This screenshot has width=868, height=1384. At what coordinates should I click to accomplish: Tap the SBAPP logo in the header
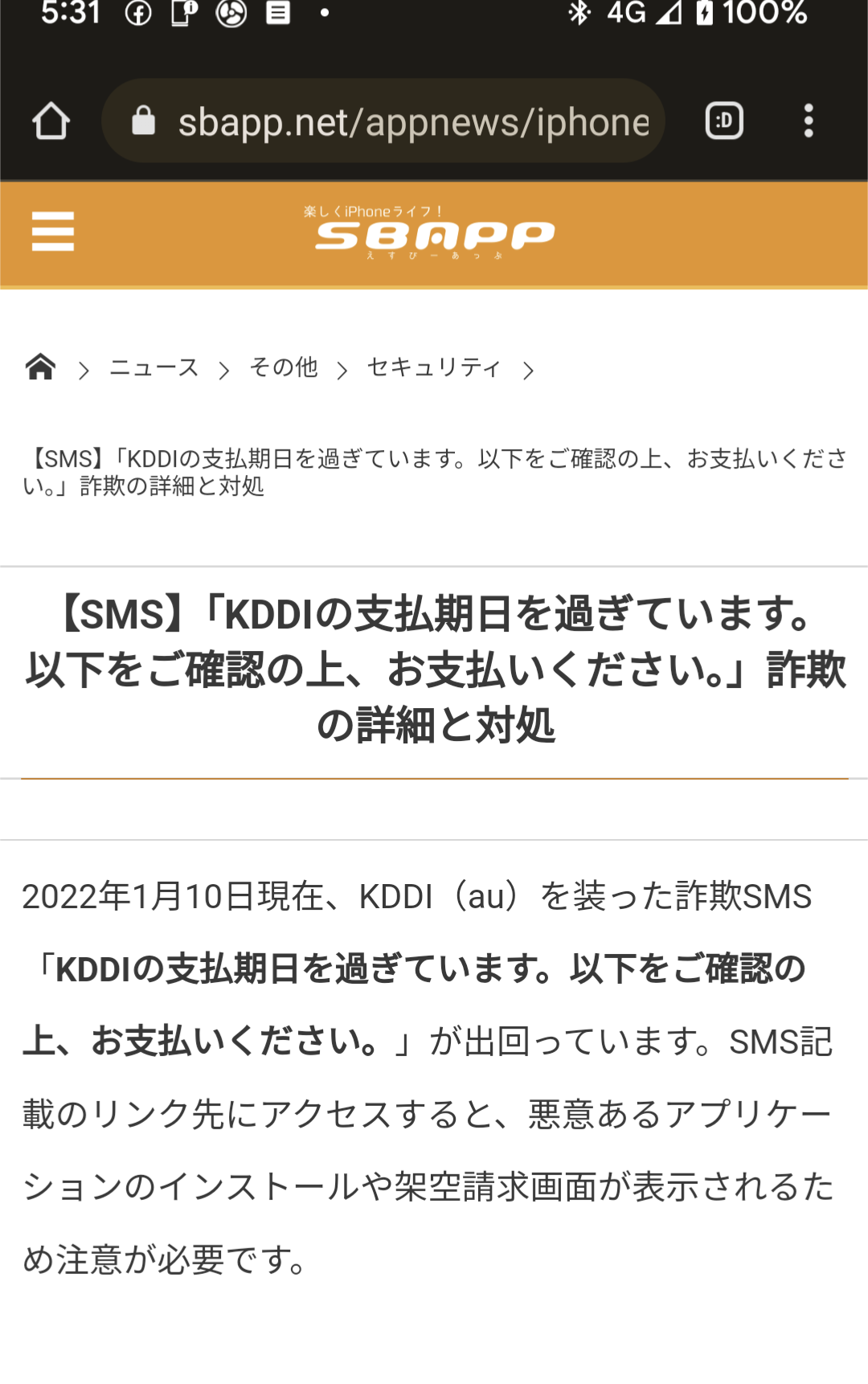coord(434,235)
